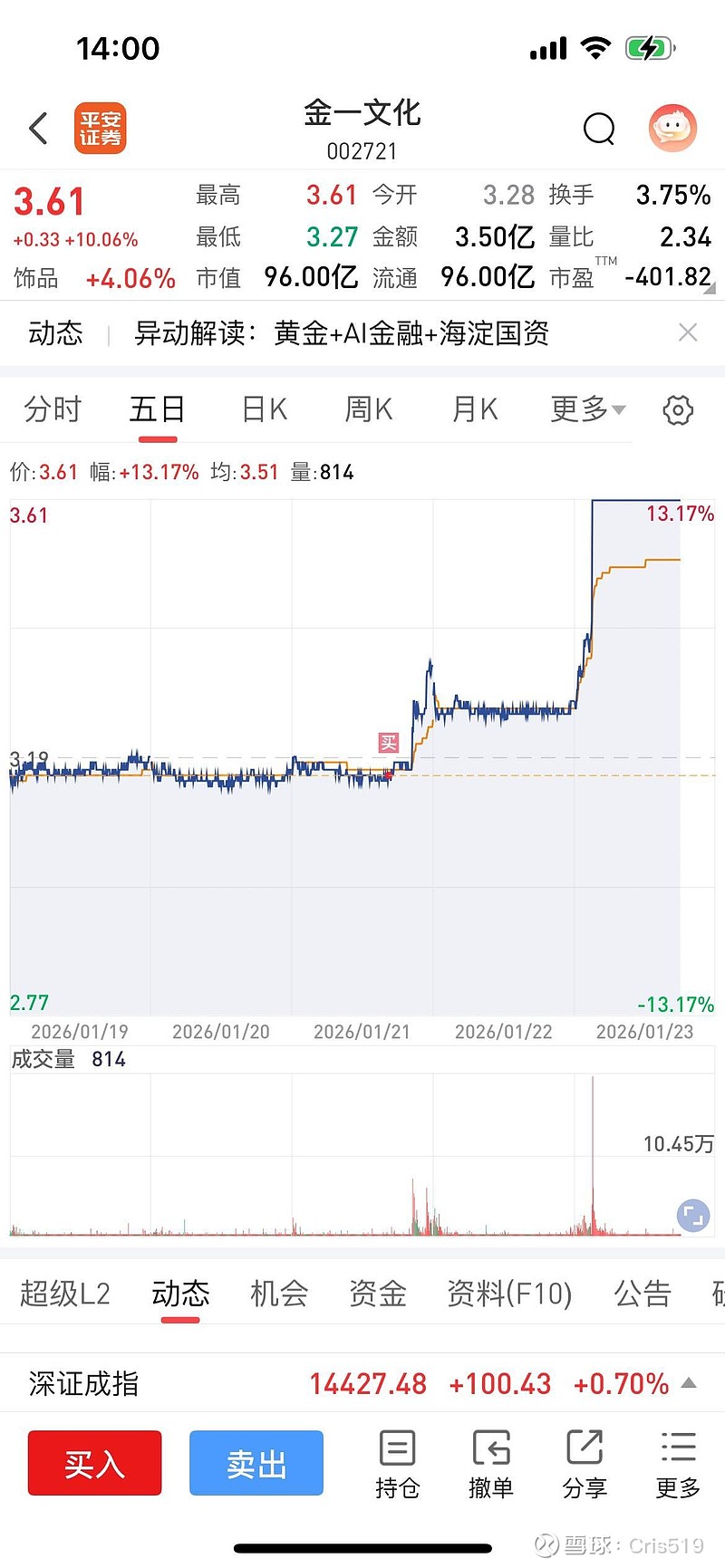
Task: Dismiss the 异动解读 banner
Action: tap(688, 333)
